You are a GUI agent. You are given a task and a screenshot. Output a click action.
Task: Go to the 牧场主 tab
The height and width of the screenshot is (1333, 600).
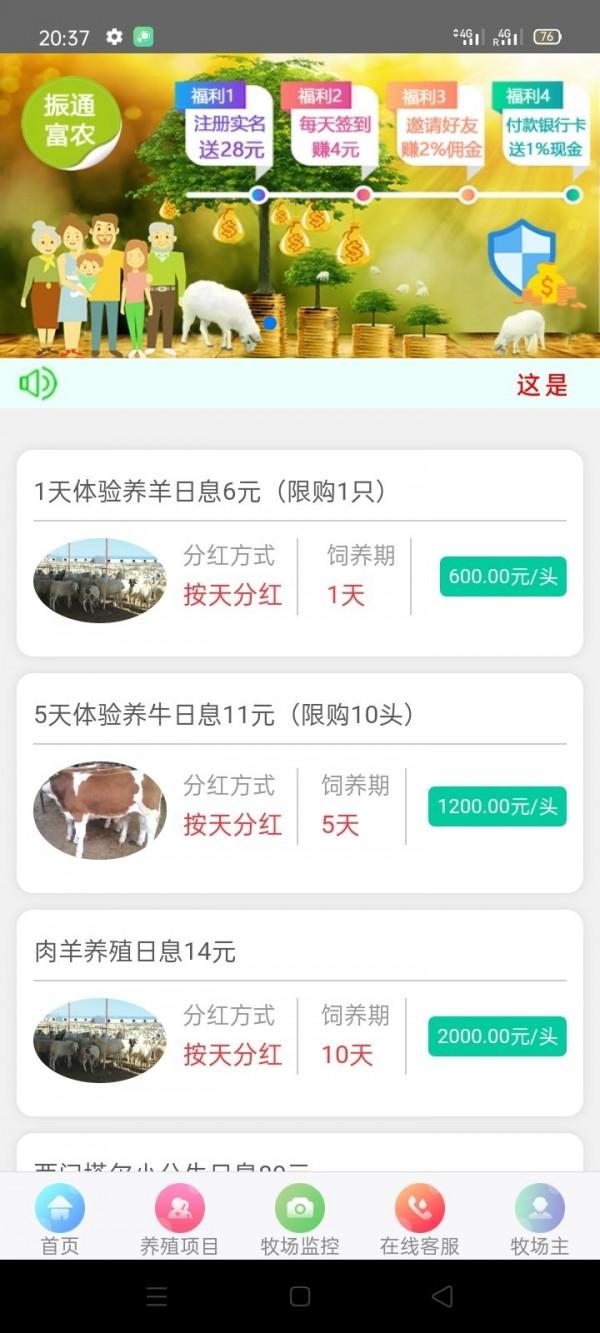(x=540, y=1220)
